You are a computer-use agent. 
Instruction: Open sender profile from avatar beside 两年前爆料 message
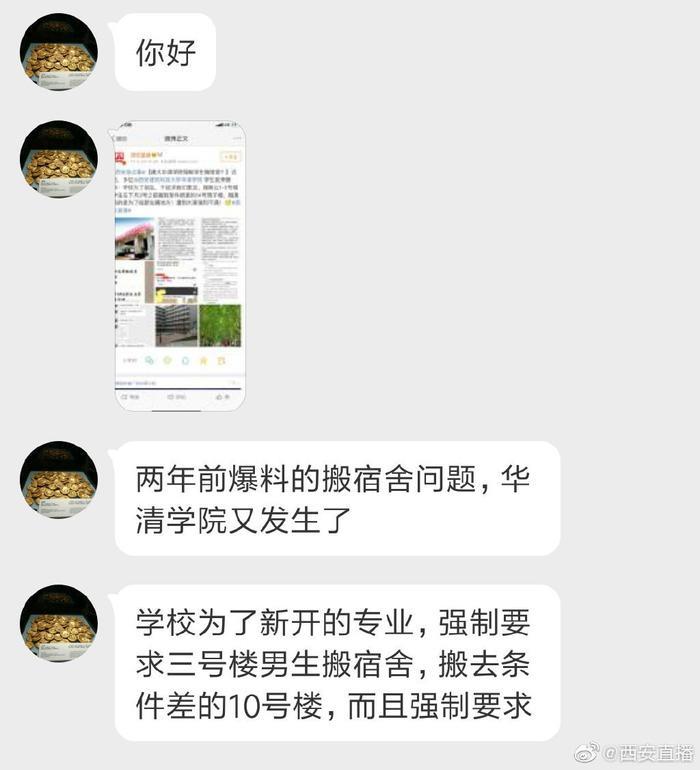click(59, 480)
